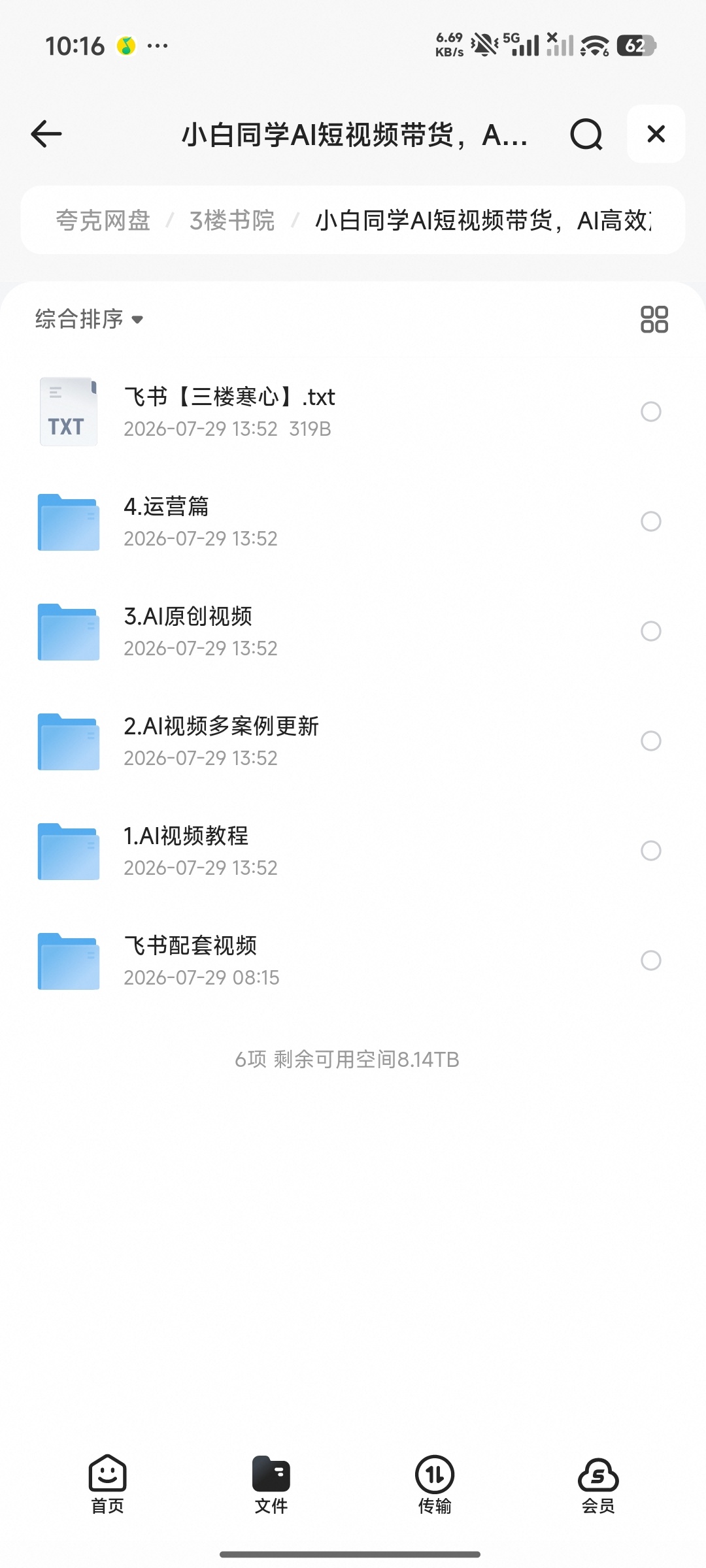Close the folder view with X
The image size is (706, 1568).
point(656,134)
